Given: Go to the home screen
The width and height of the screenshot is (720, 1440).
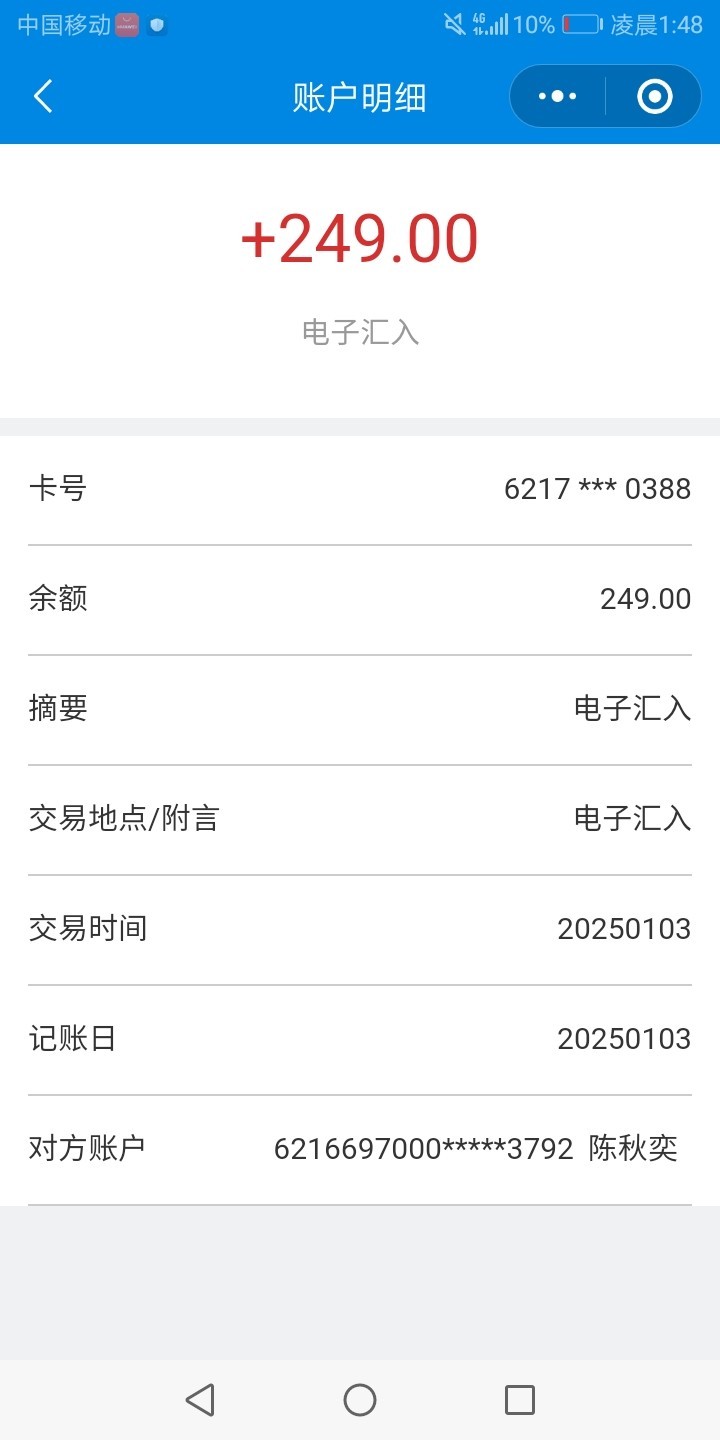Looking at the screenshot, I should pyautogui.click(x=360, y=1399).
